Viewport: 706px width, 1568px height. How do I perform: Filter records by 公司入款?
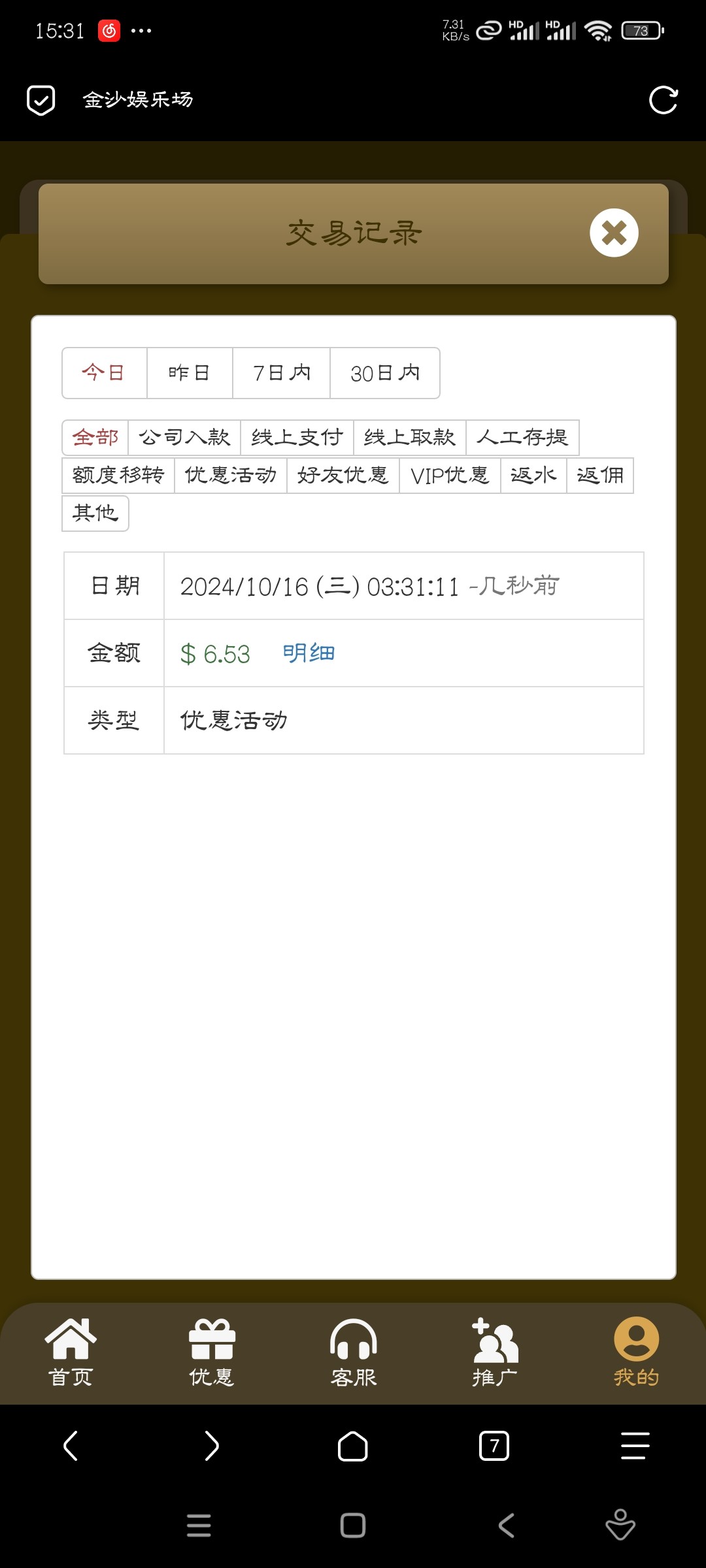pos(184,437)
